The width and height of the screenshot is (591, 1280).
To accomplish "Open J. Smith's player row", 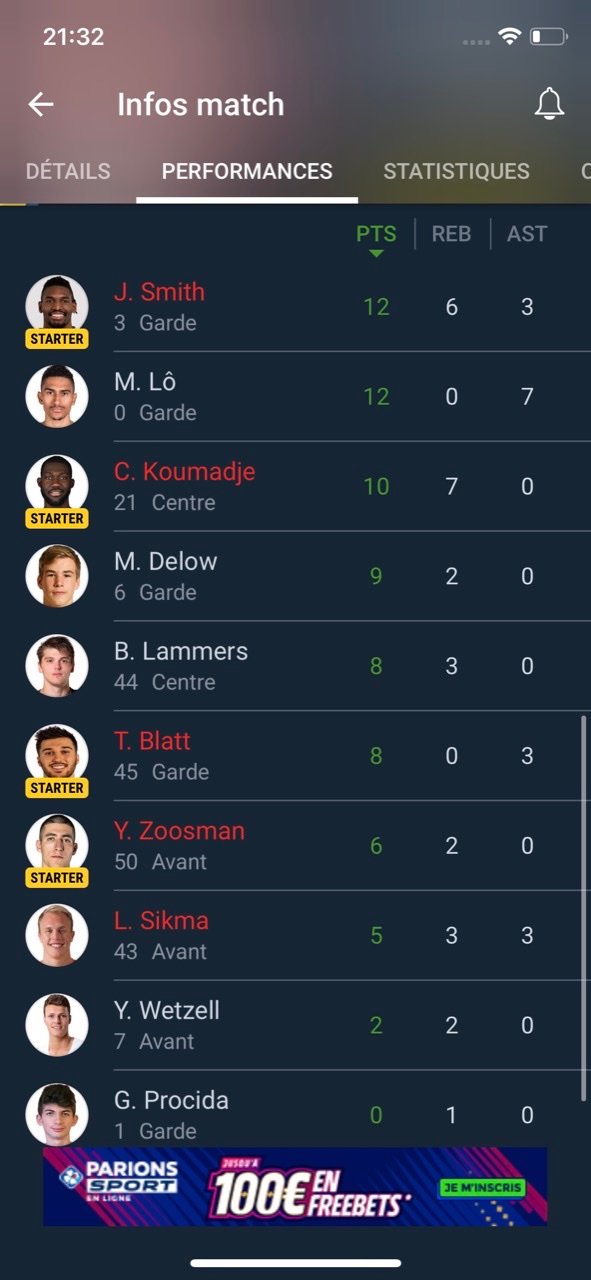I will coord(295,307).
